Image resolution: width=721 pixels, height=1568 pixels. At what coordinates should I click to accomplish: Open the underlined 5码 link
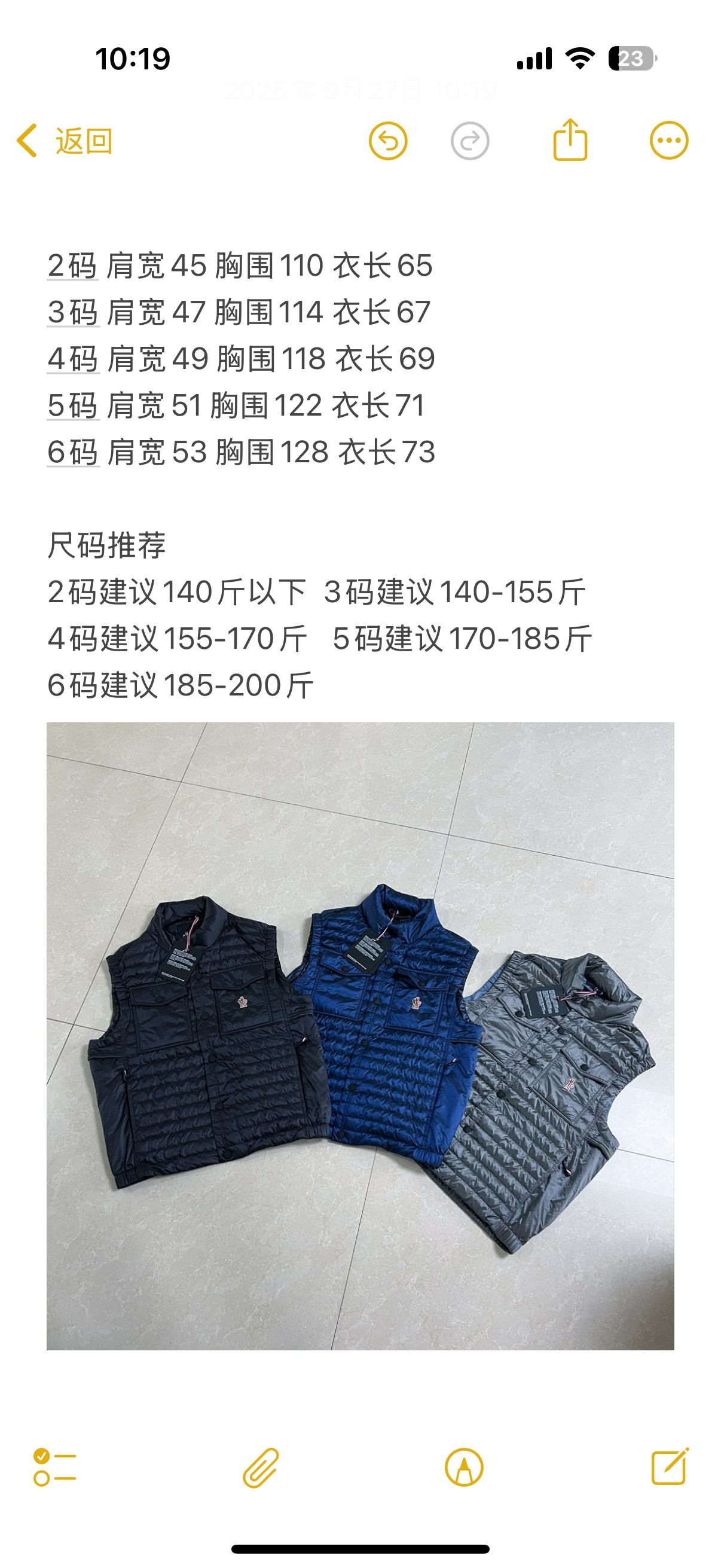coord(71,405)
